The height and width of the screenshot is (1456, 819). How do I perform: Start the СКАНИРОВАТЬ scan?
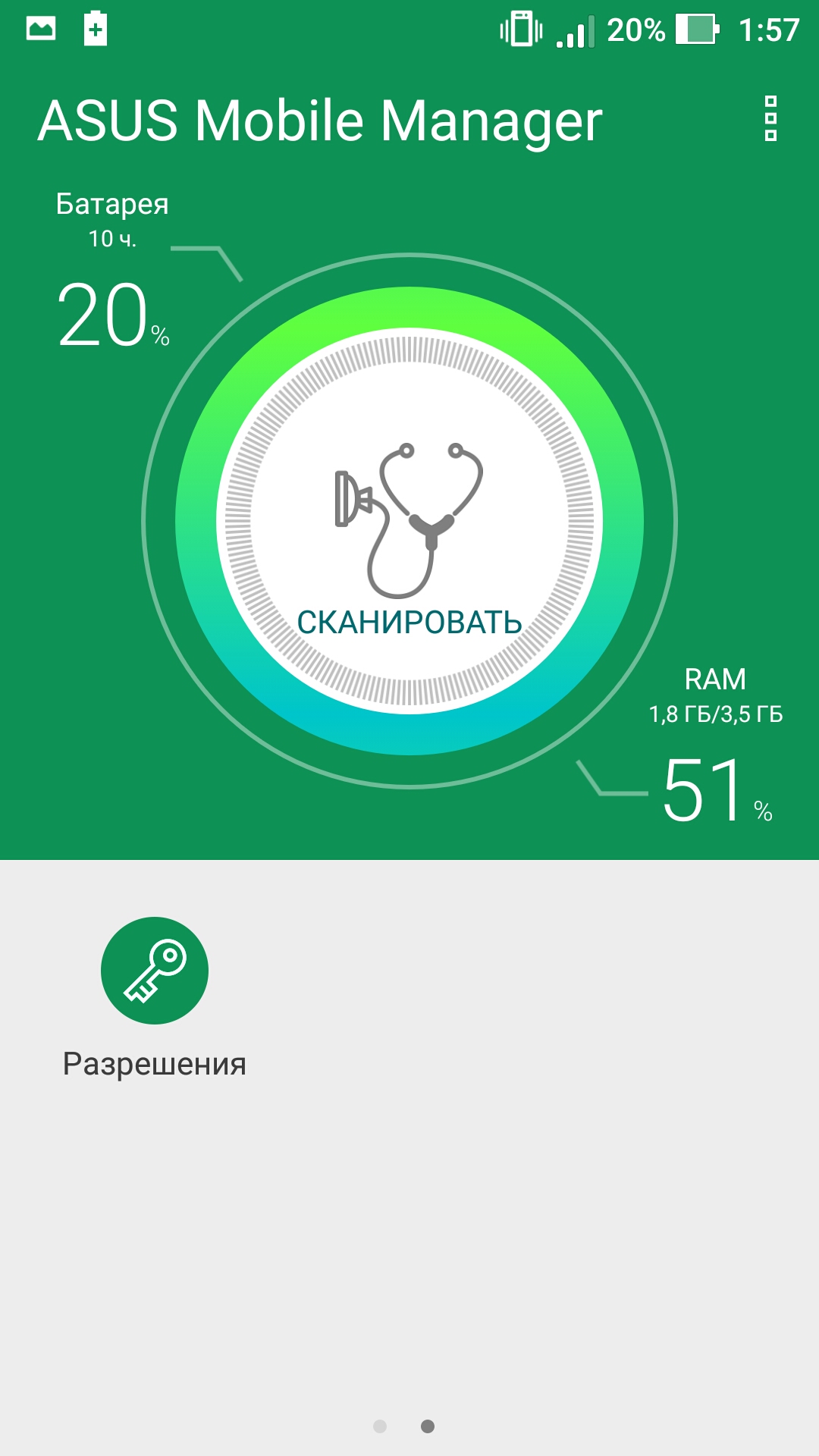point(409,521)
